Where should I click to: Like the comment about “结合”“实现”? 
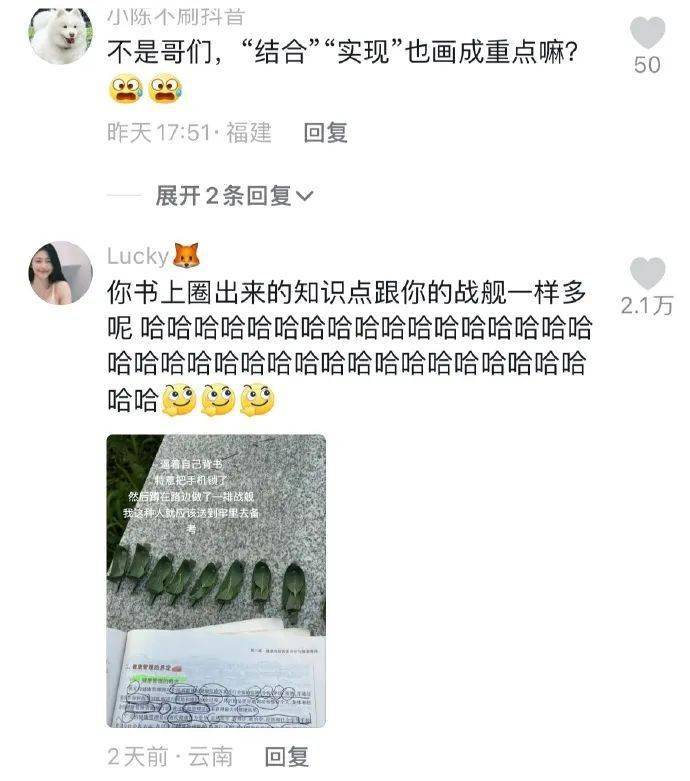click(647, 34)
